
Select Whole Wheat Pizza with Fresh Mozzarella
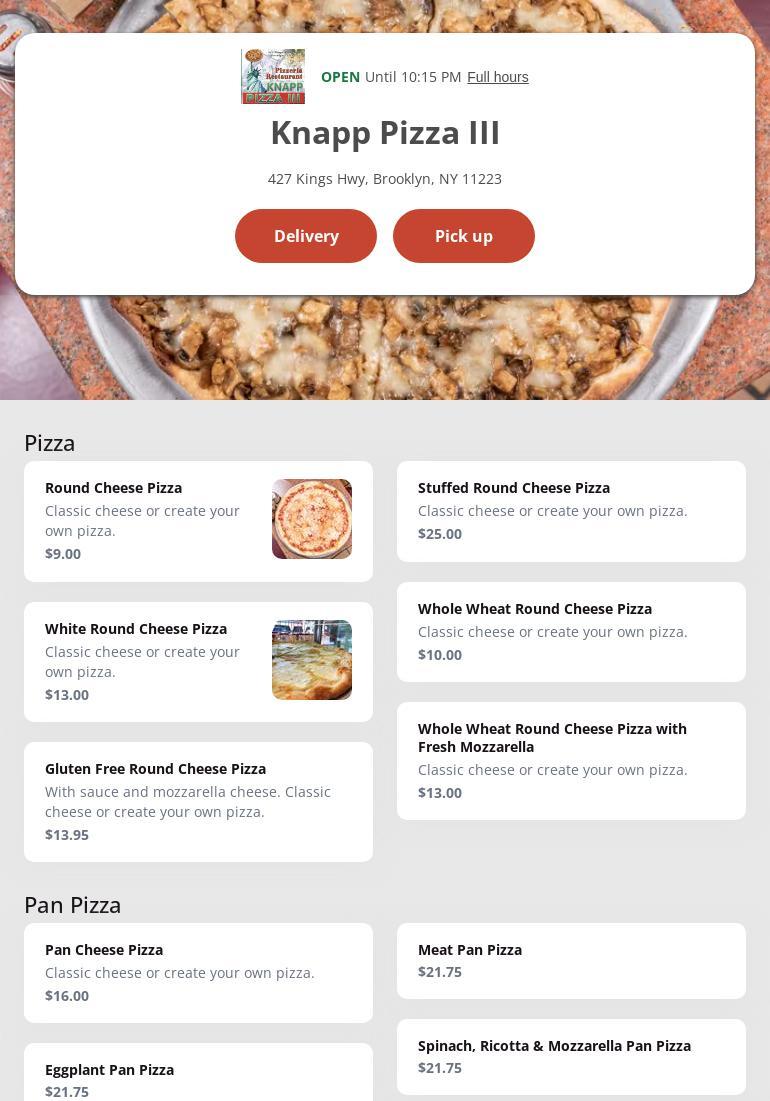[571, 760]
